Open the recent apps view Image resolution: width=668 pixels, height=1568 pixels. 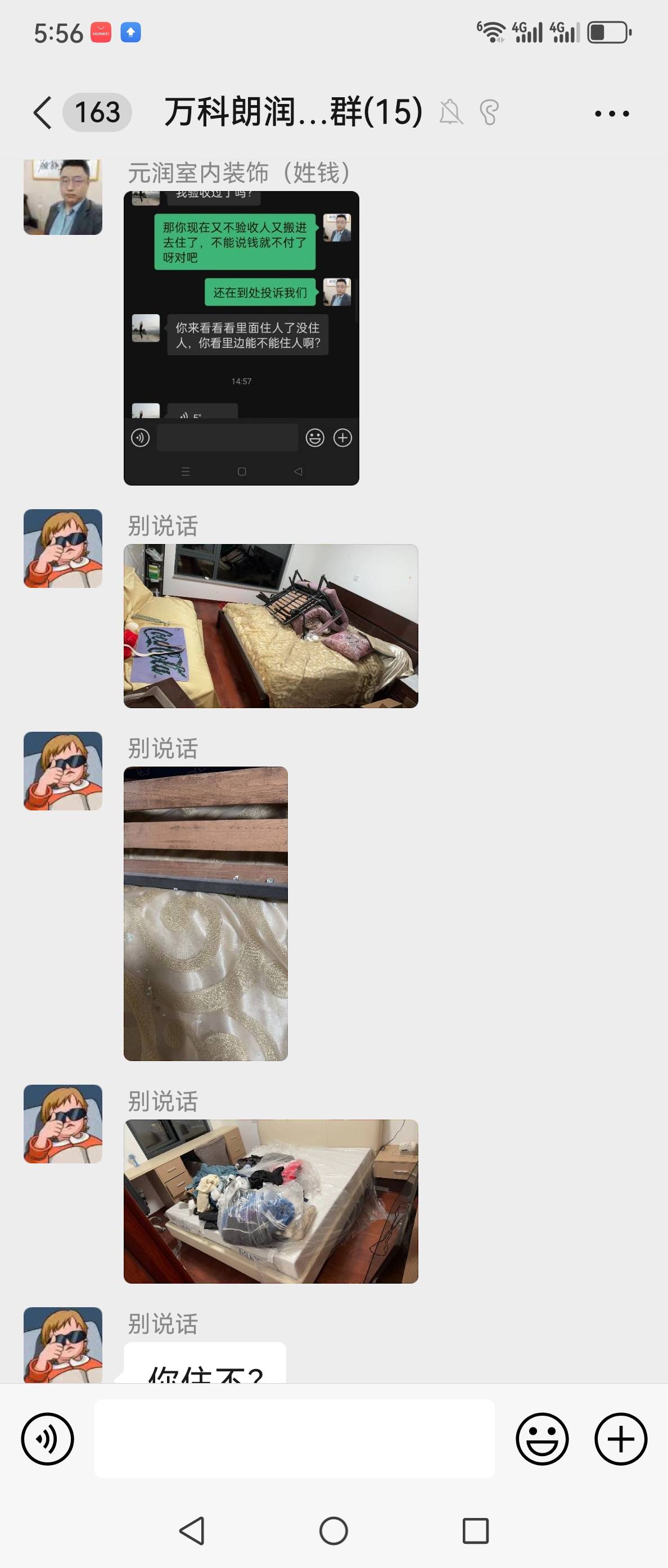pyautogui.click(x=476, y=1530)
